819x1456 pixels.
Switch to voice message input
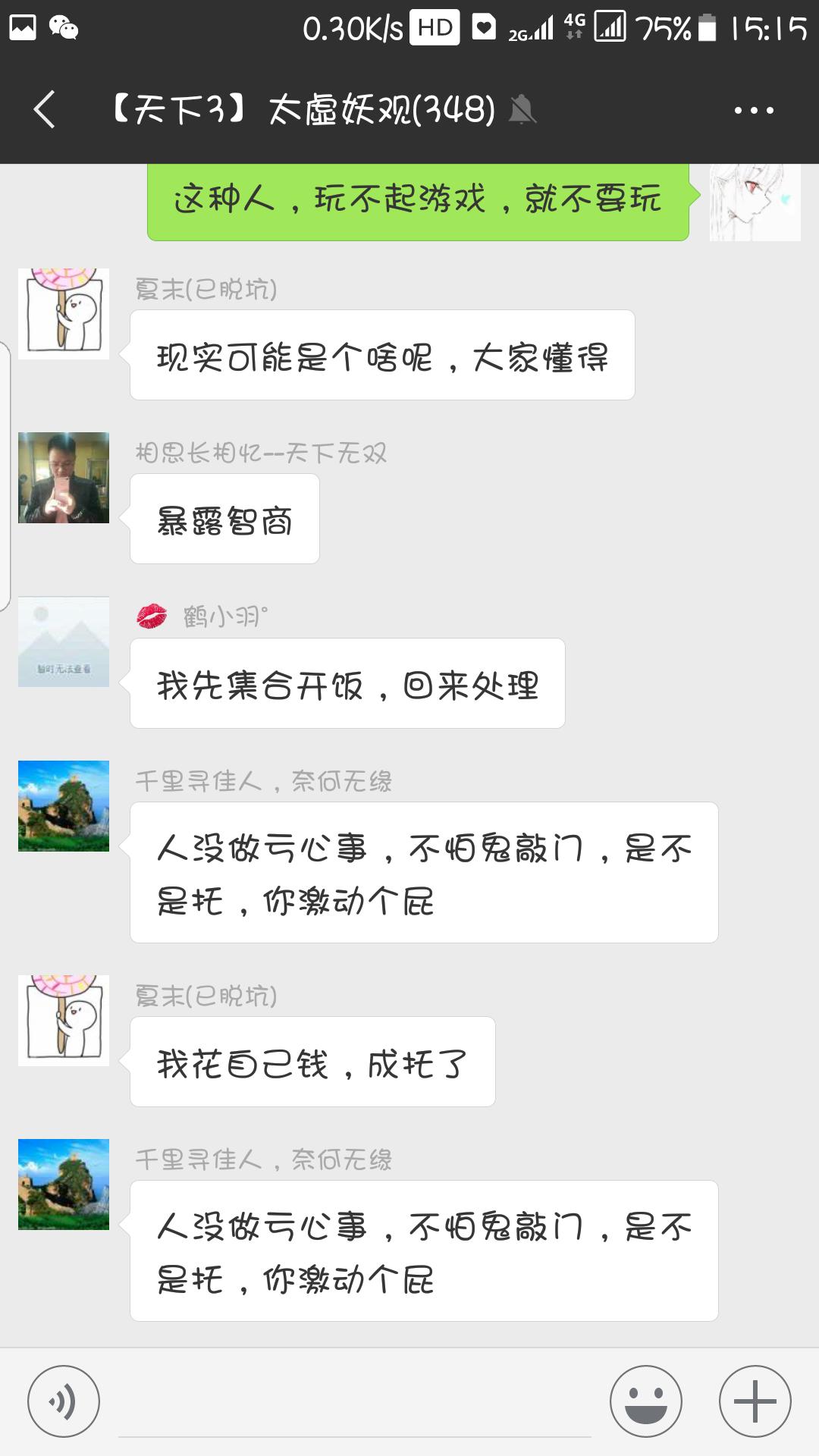tap(64, 1401)
